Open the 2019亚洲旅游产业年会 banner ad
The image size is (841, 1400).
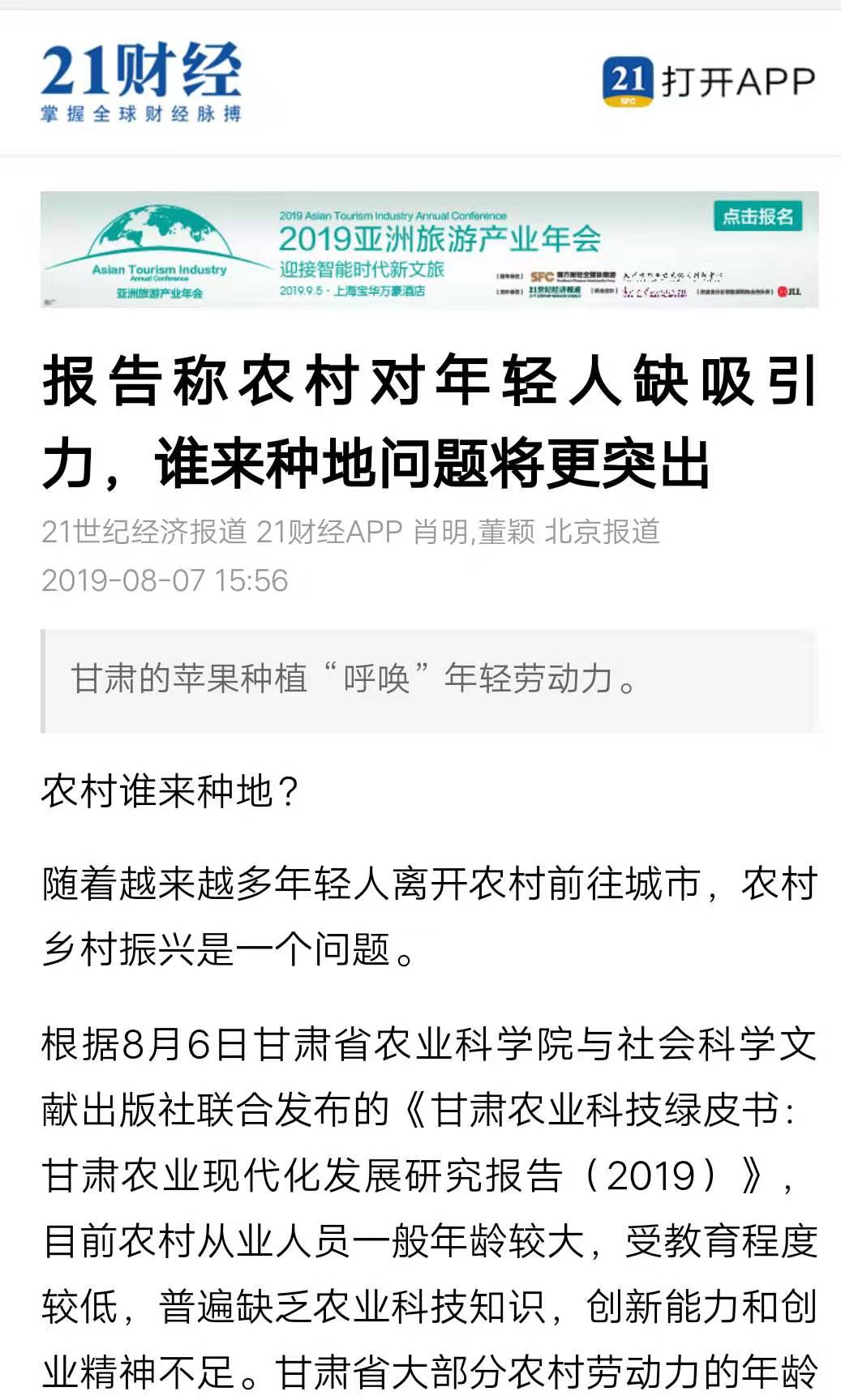click(x=429, y=250)
